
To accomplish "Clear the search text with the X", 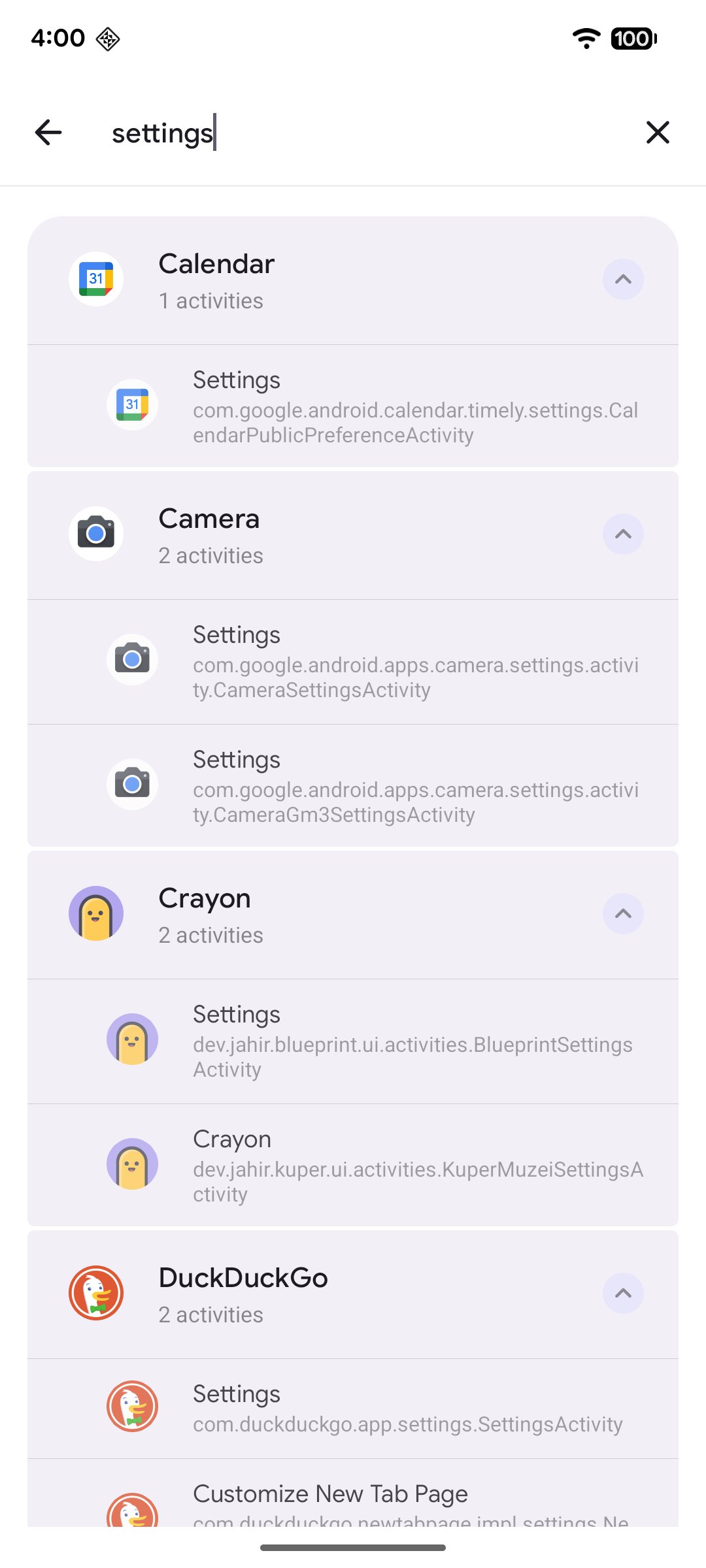I will click(x=658, y=133).
